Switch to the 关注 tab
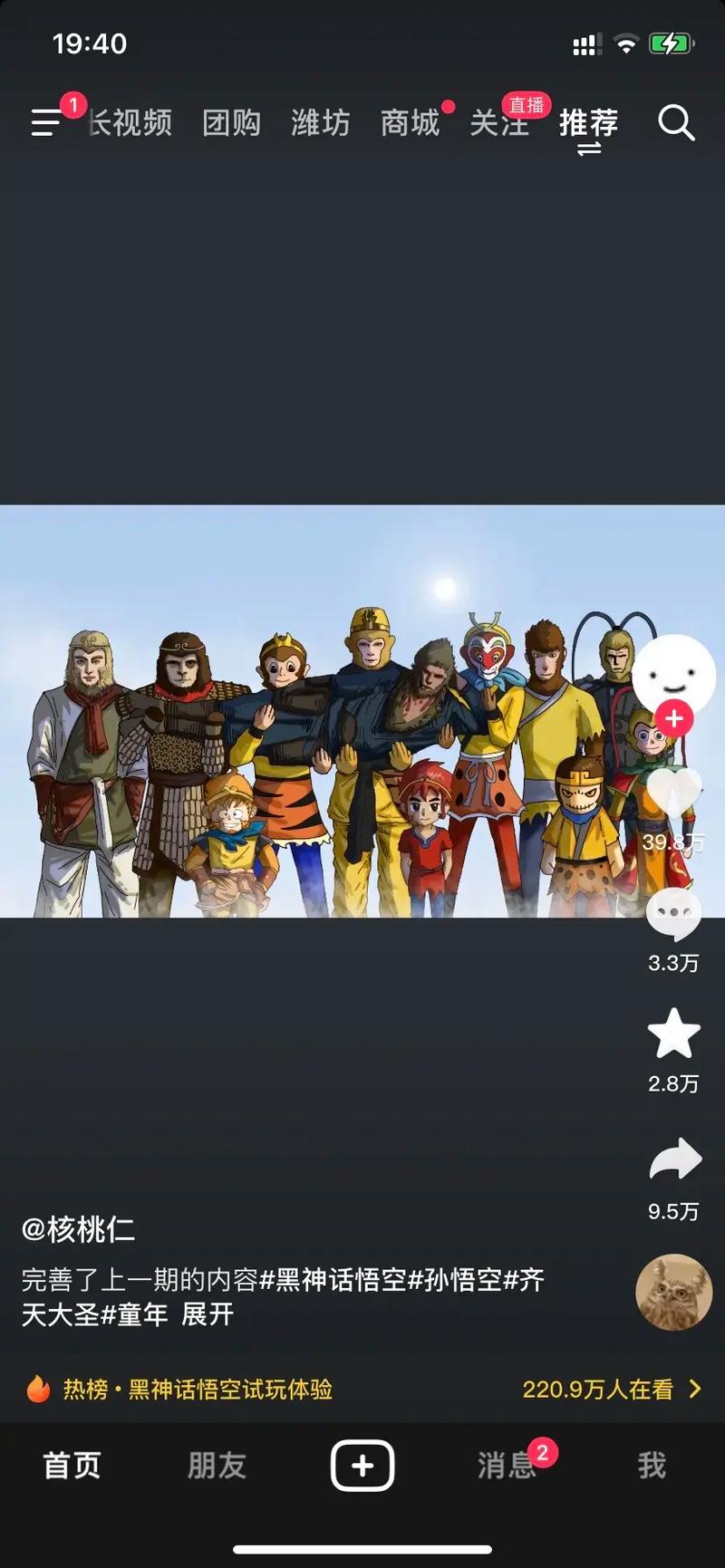 click(x=498, y=123)
